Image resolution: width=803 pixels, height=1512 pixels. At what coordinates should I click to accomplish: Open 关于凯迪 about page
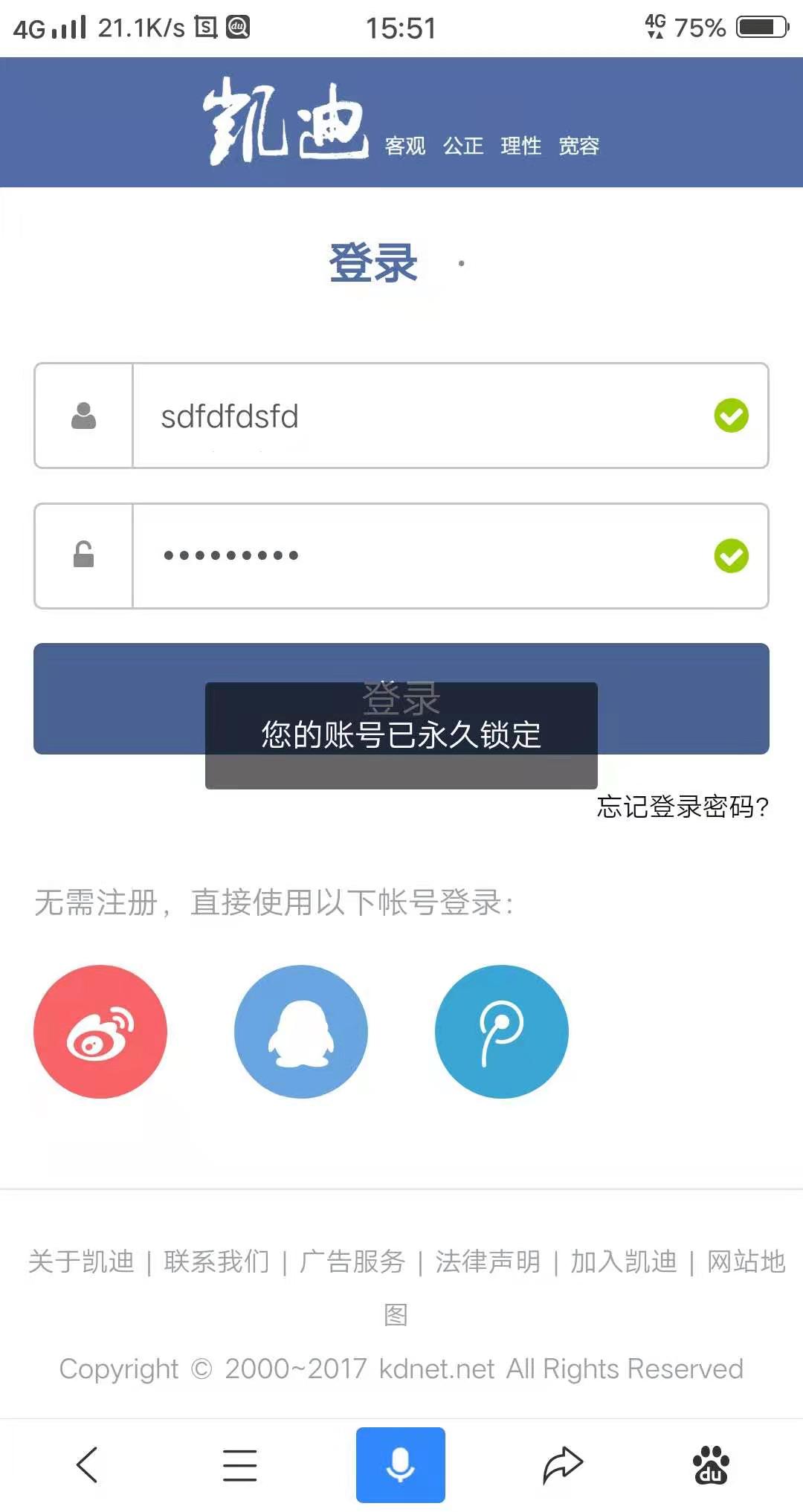click(81, 1261)
